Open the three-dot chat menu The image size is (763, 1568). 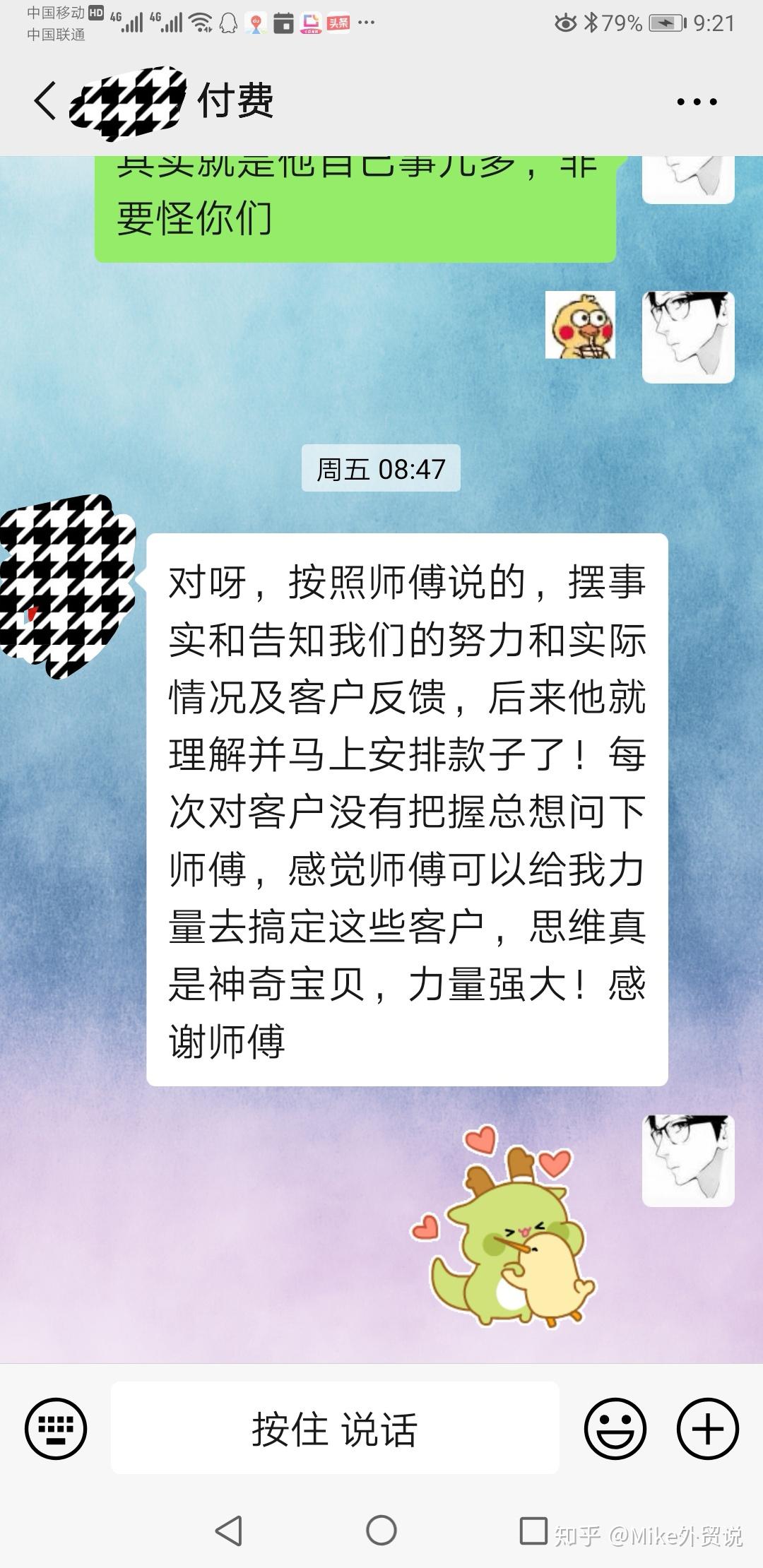click(x=697, y=102)
